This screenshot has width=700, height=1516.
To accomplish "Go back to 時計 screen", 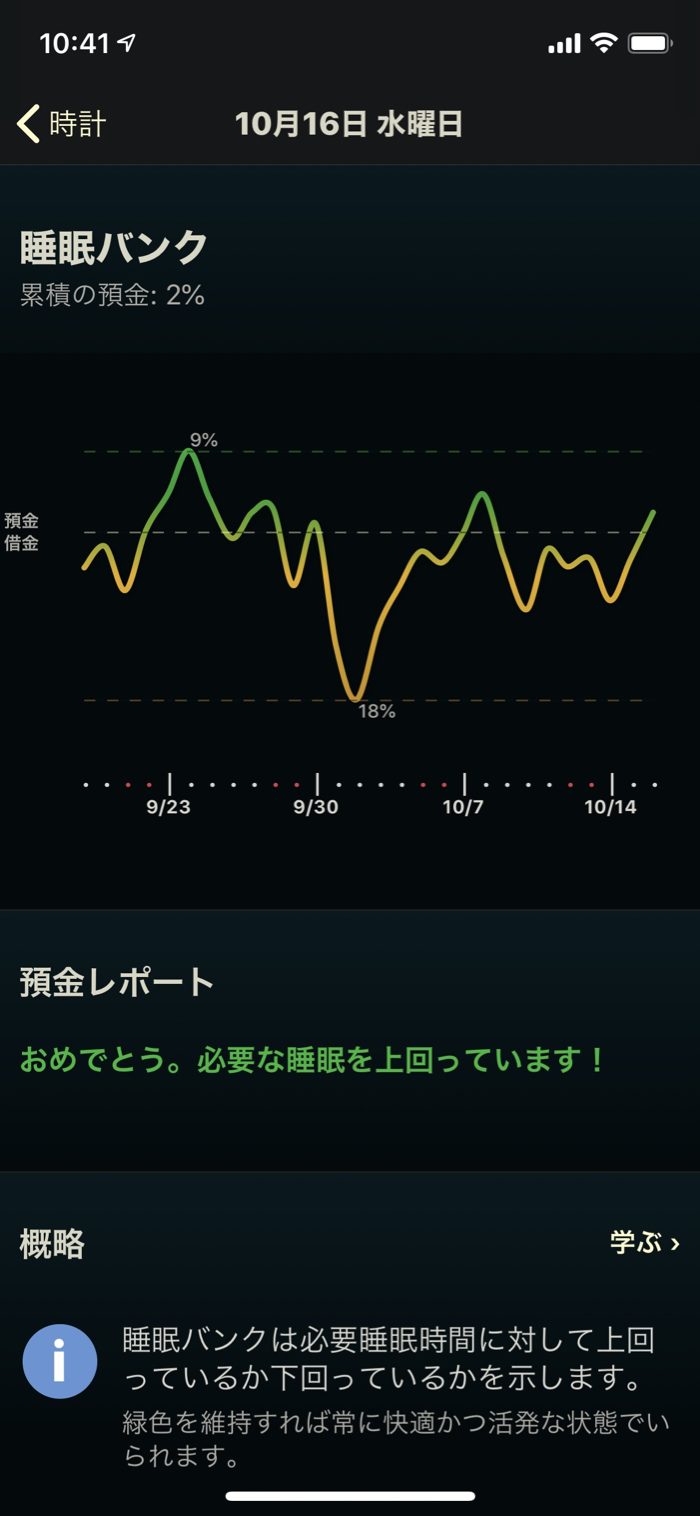I will (62, 124).
